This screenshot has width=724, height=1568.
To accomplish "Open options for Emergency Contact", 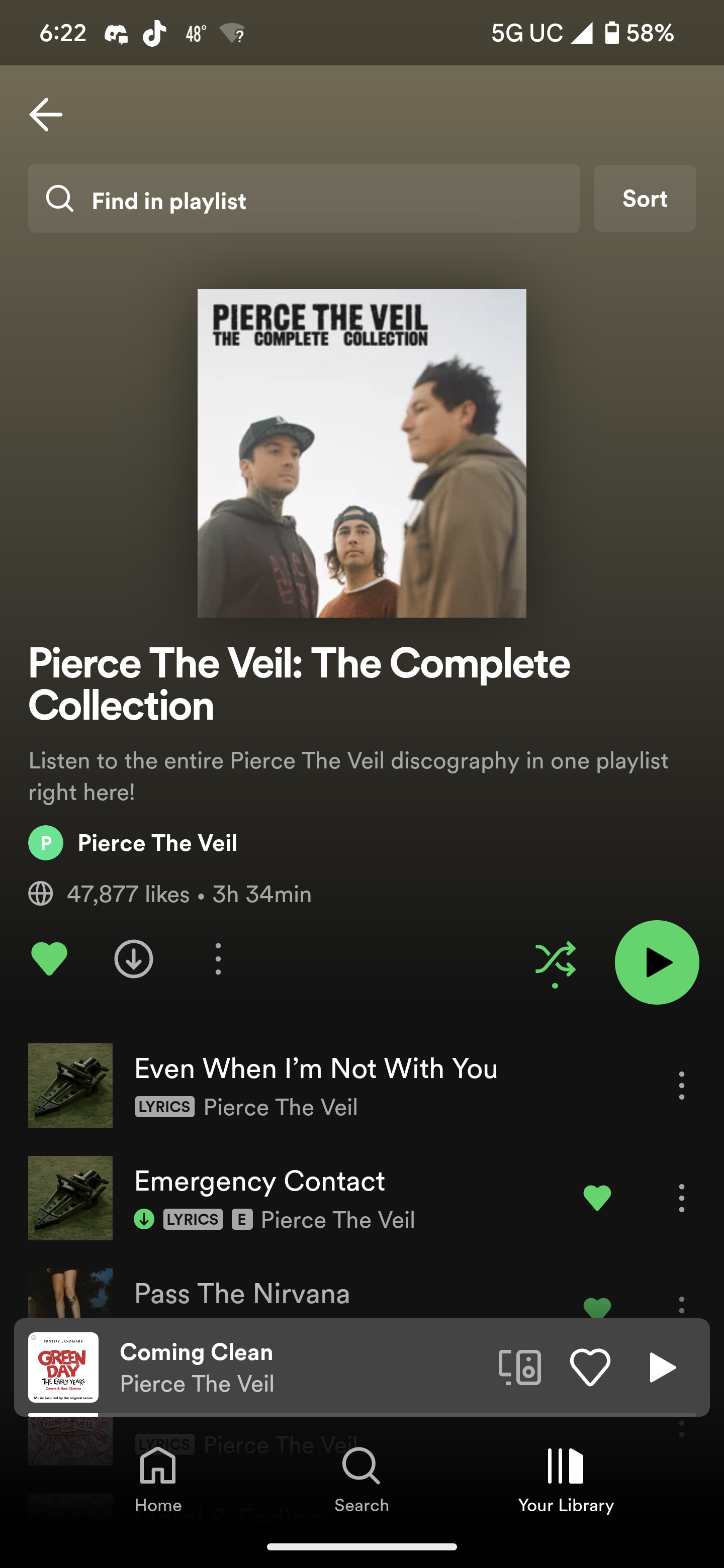I will 681,1197.
